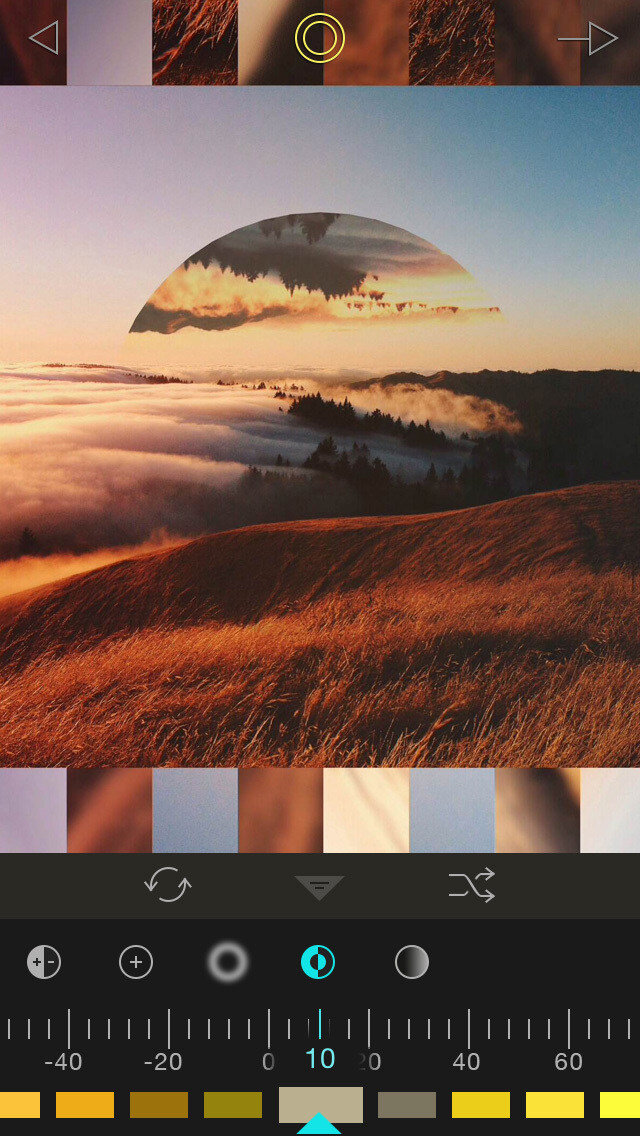
Task: Select the cream-colored texture thumbnail
Action: [366, 810]
